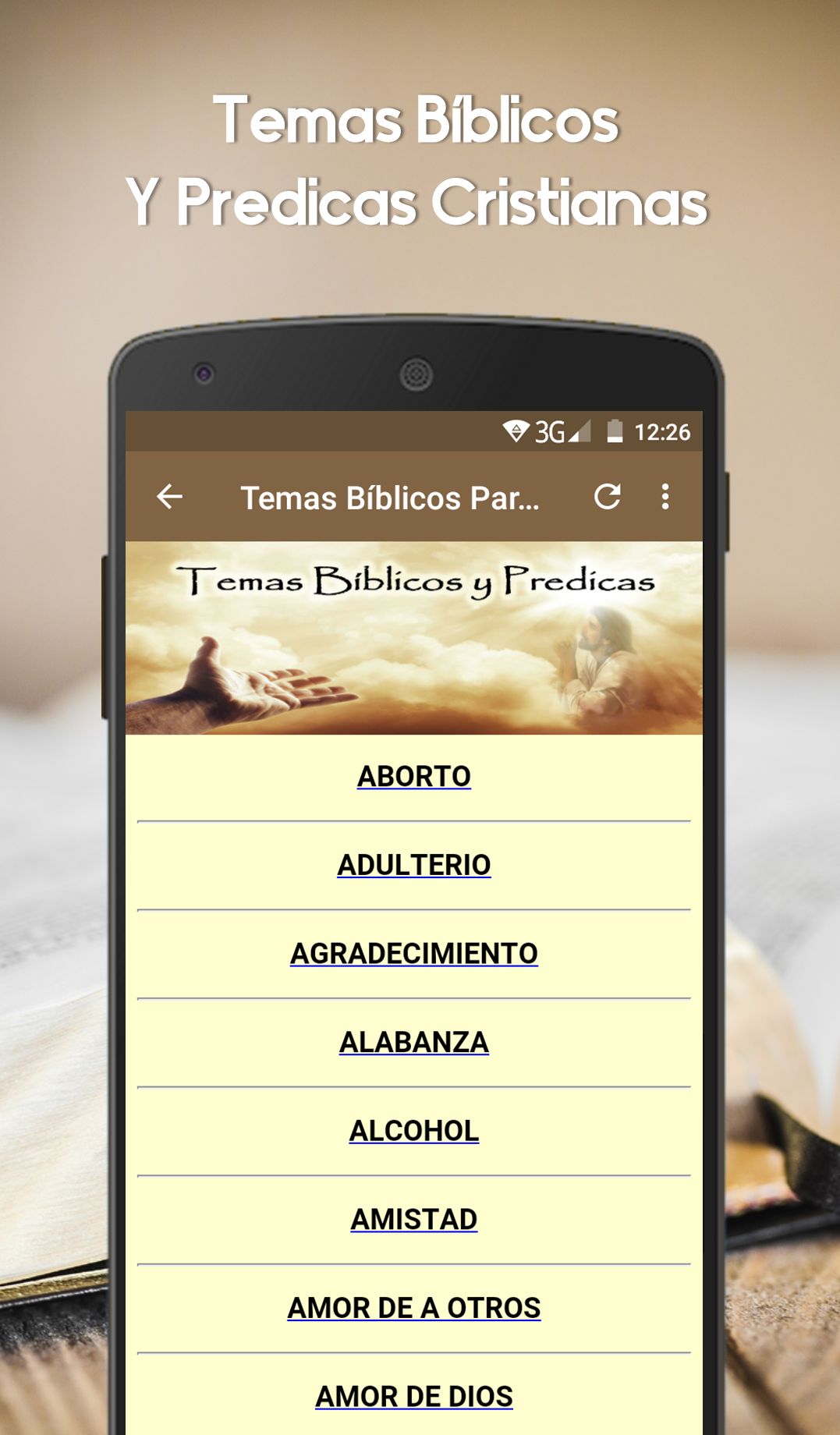
Task: Open the overflow menu with three dots
Action: point(665,497)
